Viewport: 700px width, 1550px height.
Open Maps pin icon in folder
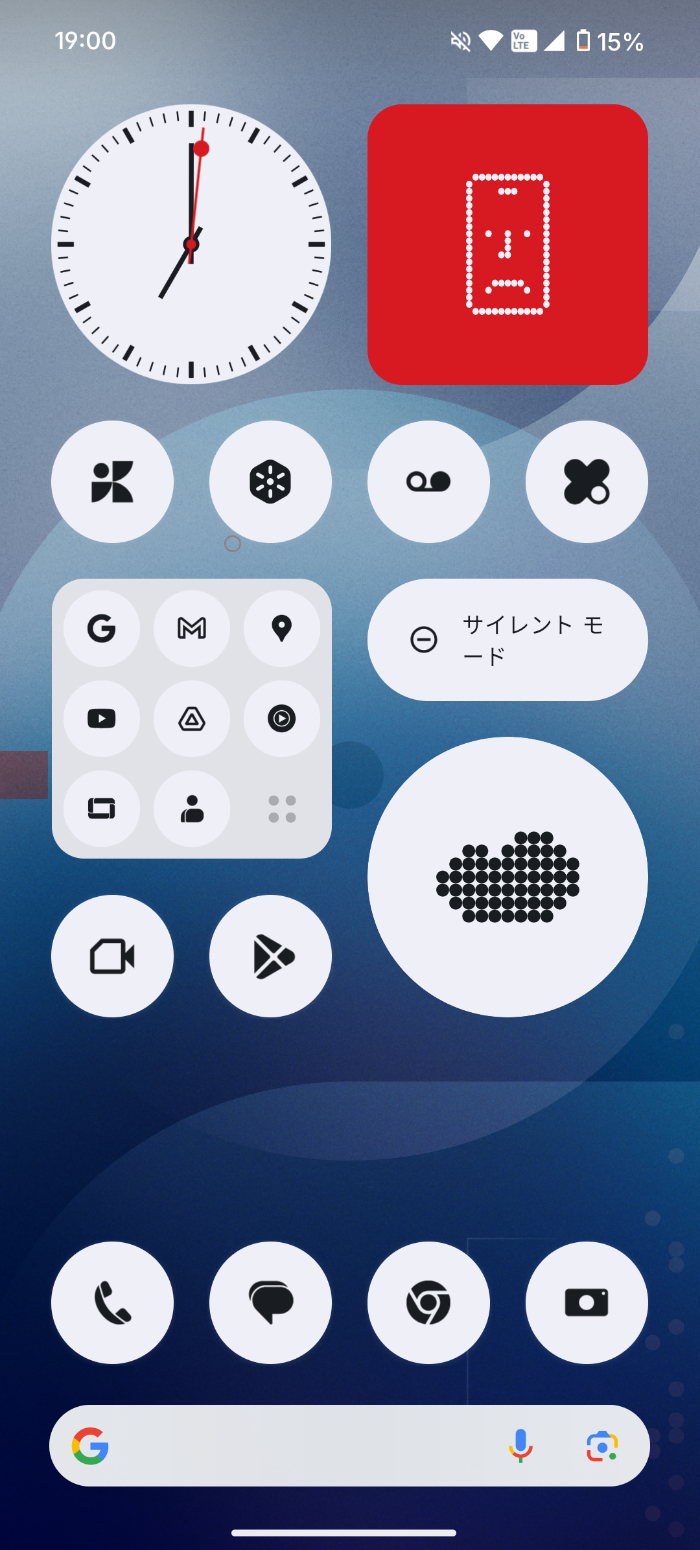coord(282,628)
